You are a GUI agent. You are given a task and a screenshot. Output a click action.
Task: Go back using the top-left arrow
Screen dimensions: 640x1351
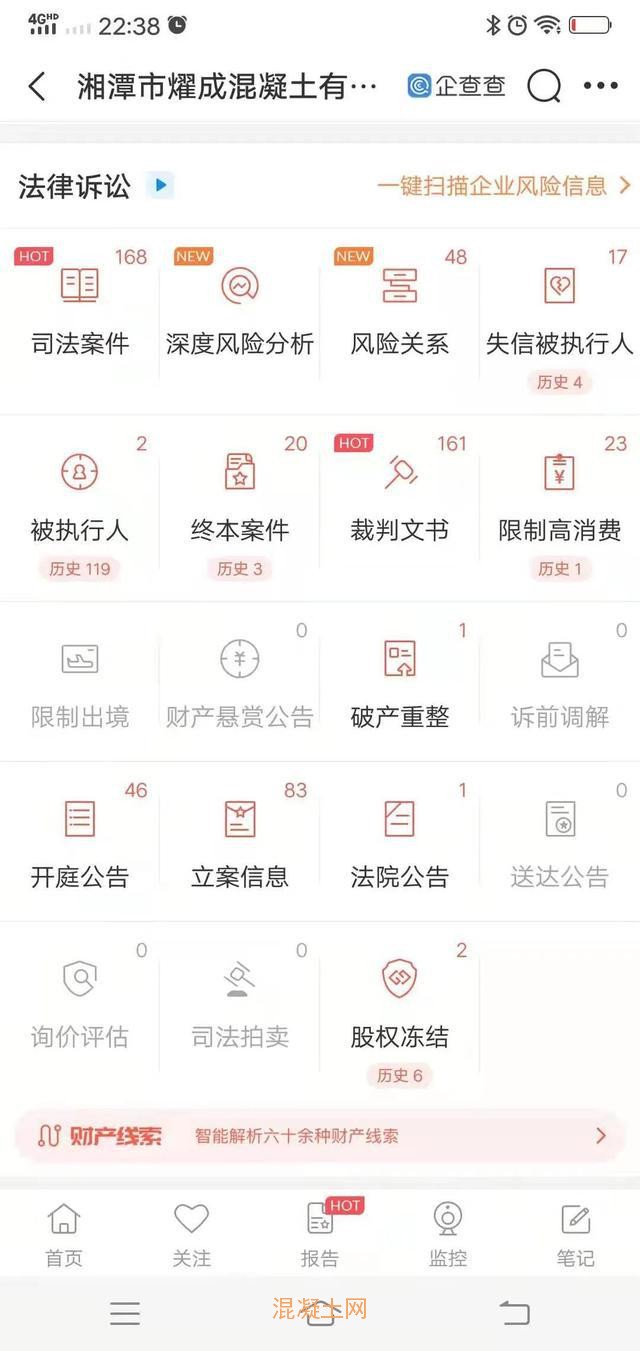coord(37,87)
